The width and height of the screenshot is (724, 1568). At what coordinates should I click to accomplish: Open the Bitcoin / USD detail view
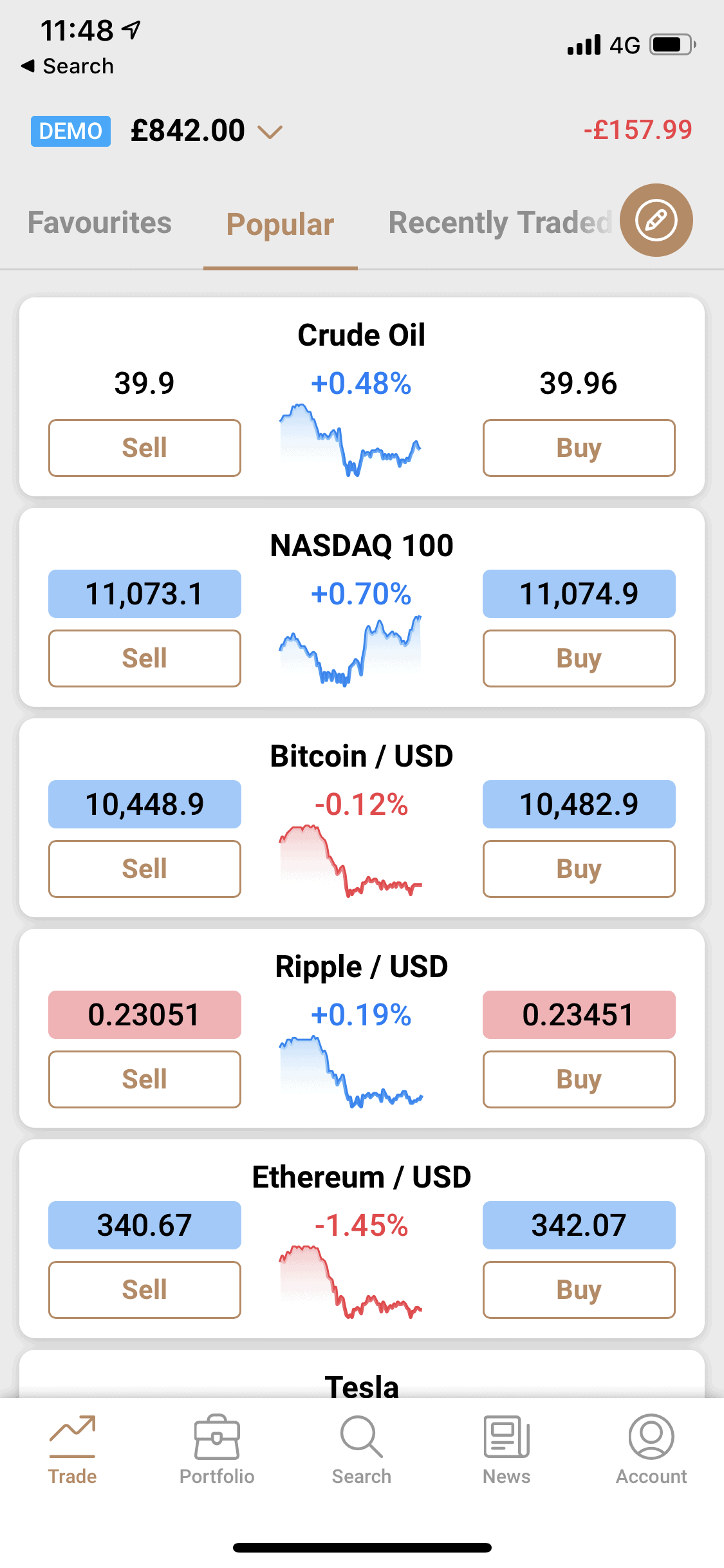(362, 756)
